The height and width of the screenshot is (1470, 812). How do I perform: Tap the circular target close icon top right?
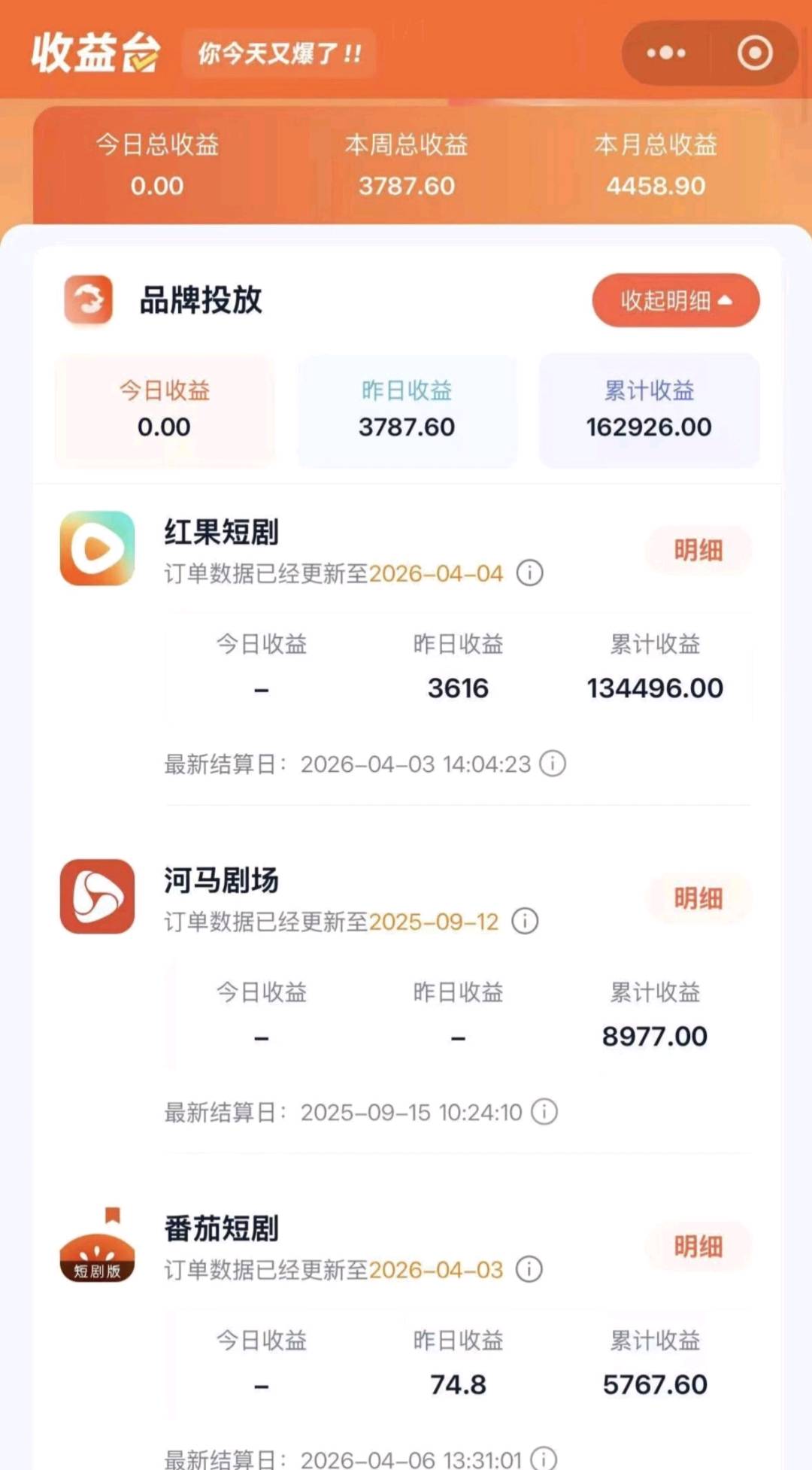tap(754, 53)
